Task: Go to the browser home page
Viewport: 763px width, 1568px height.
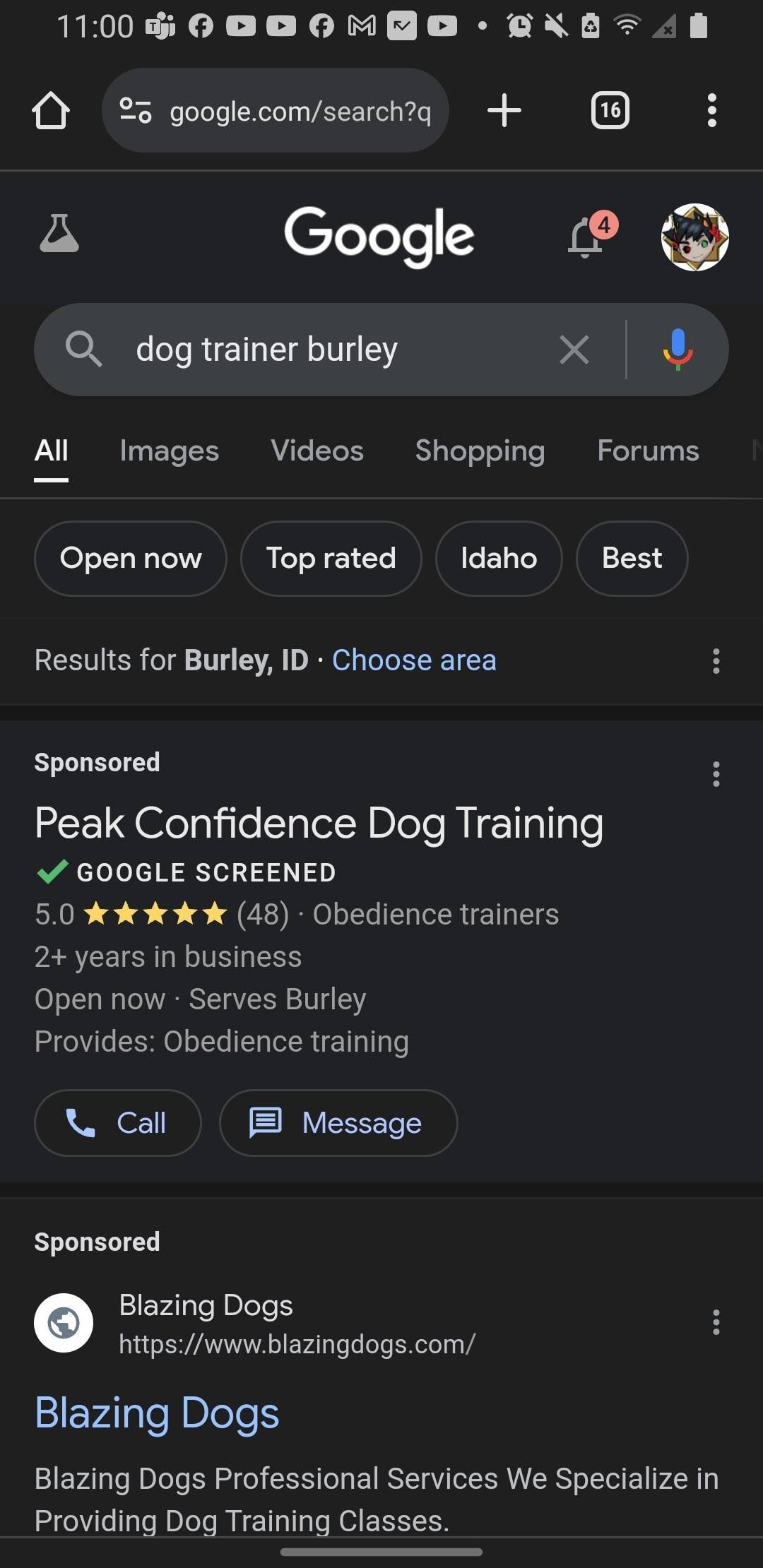Action: coord(51,111)
